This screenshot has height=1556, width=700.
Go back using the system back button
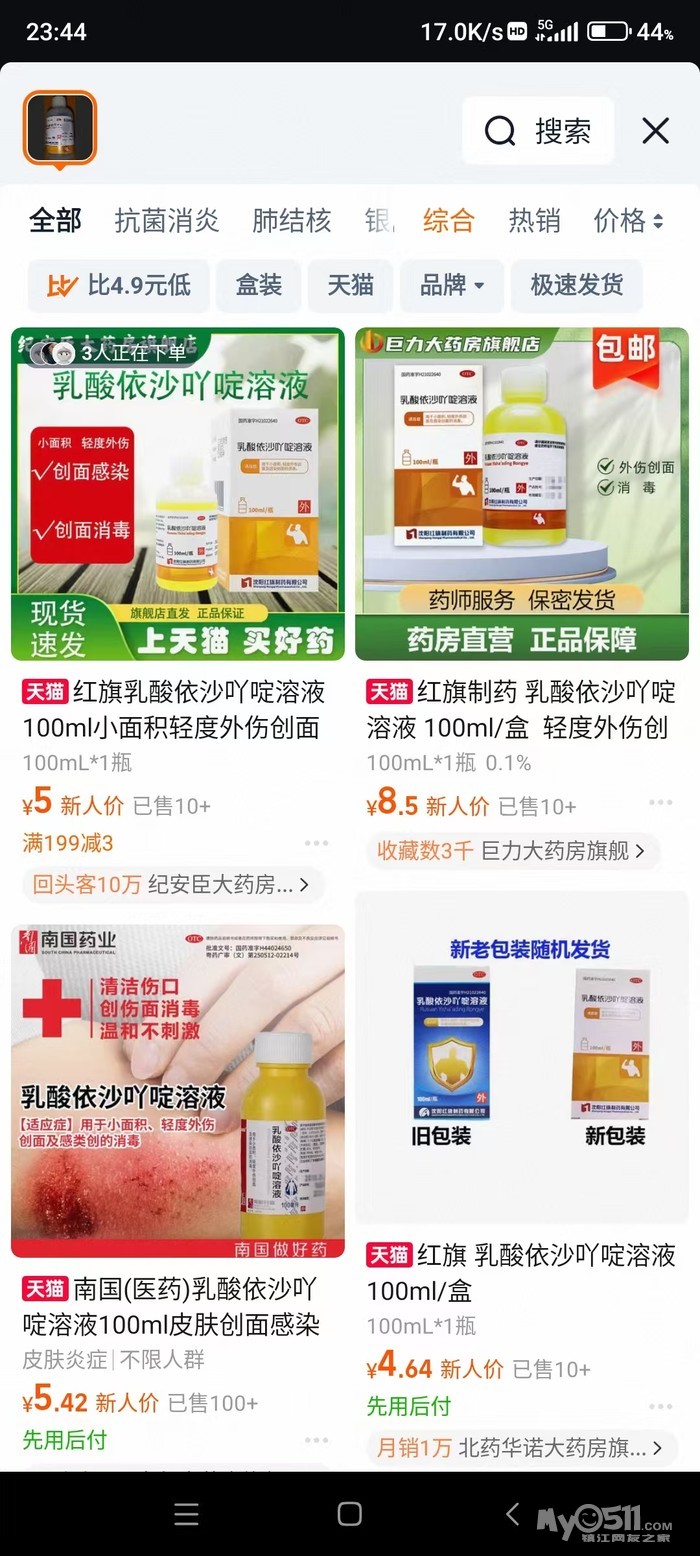pos(512,1514)
